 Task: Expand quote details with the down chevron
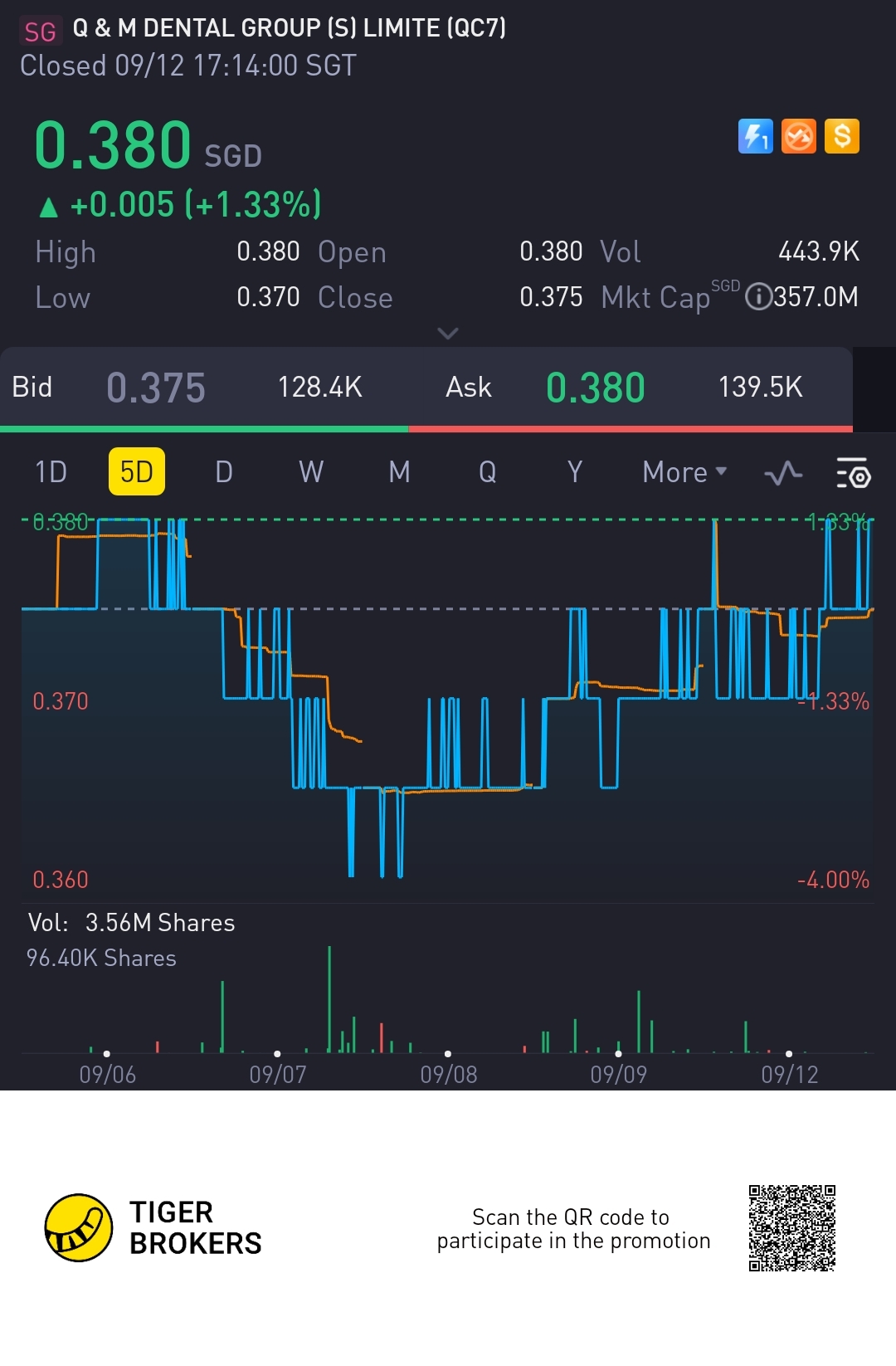coord(448,334)
